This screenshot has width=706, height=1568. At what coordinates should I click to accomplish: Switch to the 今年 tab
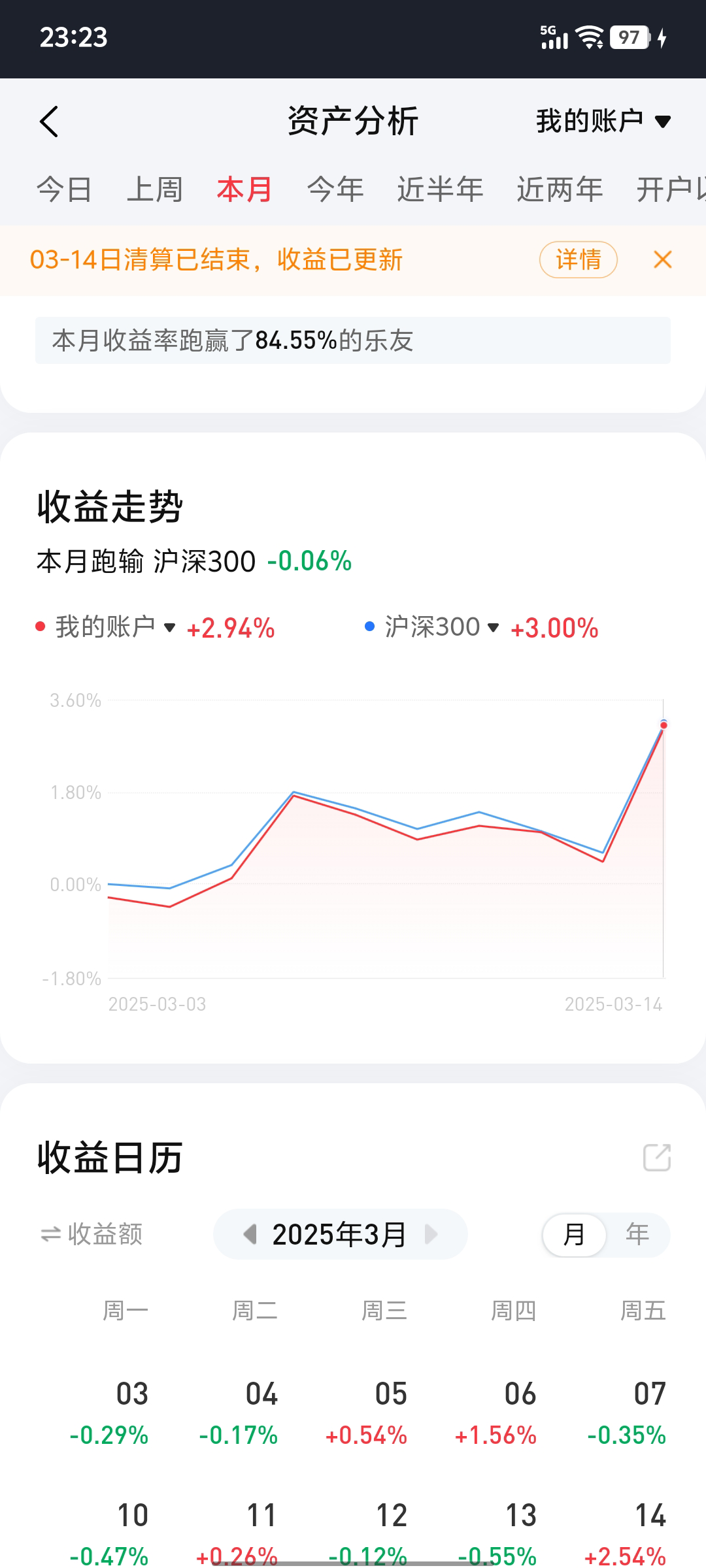coord(335,190)
